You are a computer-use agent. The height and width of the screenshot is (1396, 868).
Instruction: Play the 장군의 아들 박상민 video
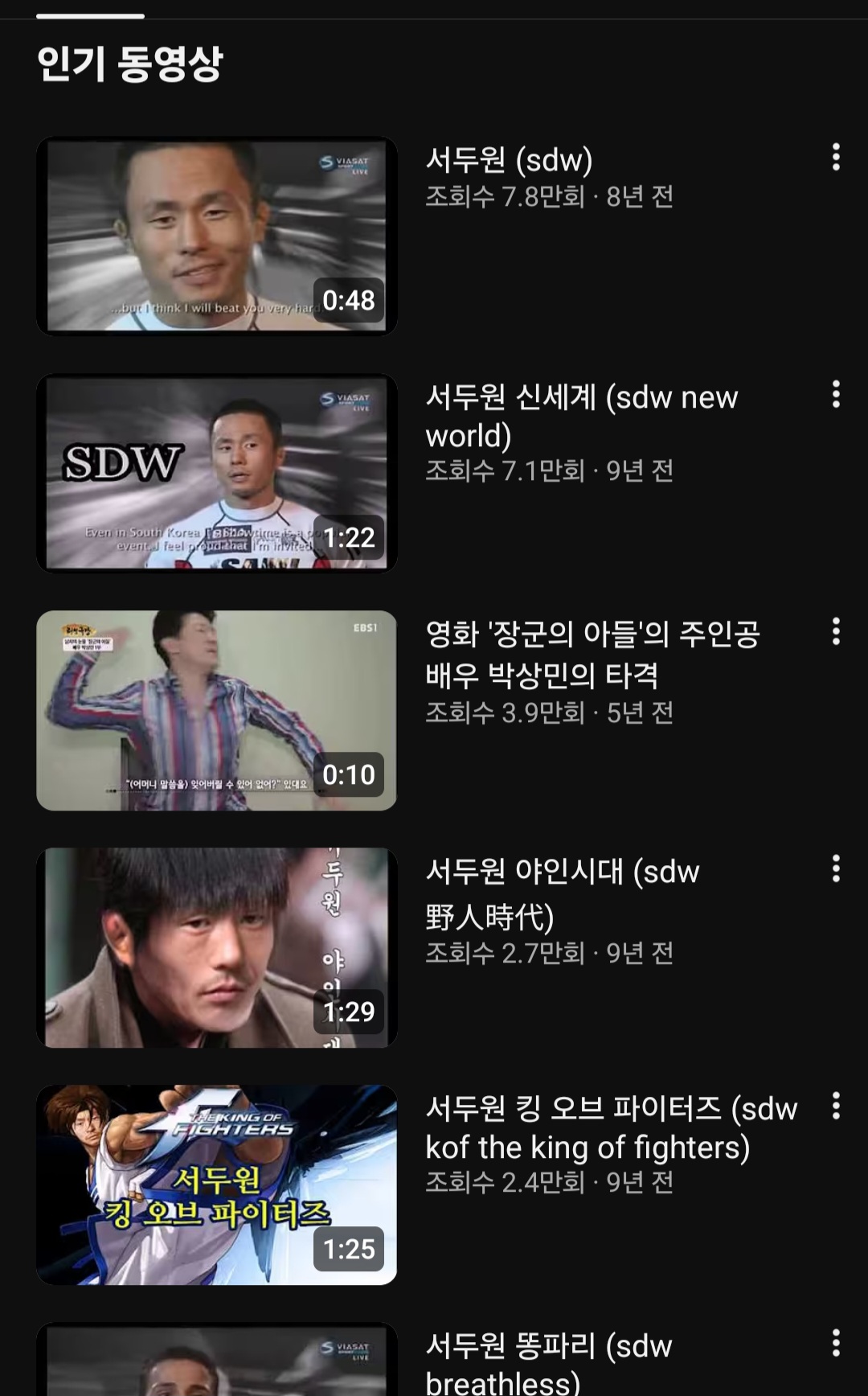[x=217, y=710]
